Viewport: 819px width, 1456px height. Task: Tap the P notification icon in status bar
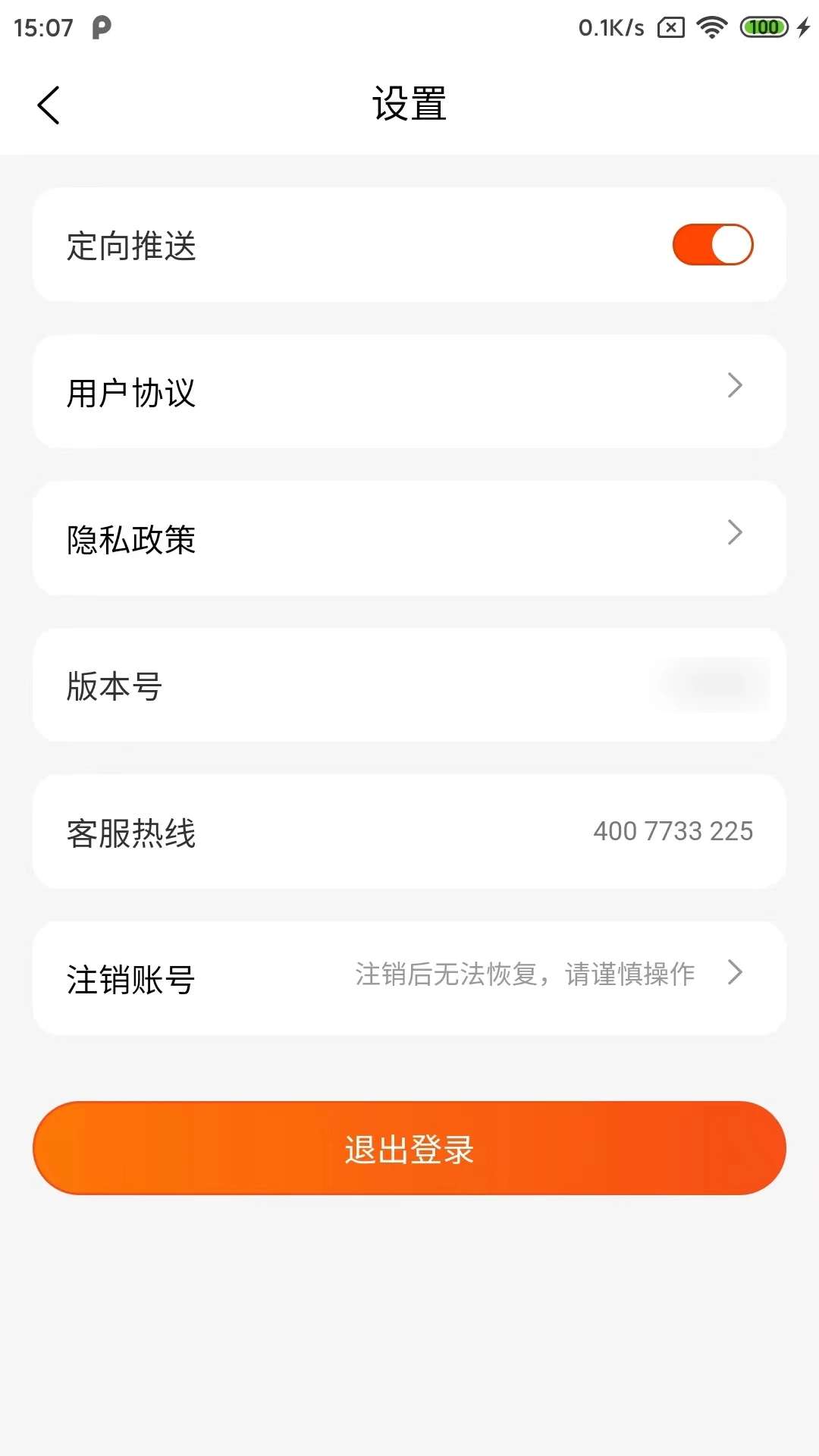(x=99, y=27)
